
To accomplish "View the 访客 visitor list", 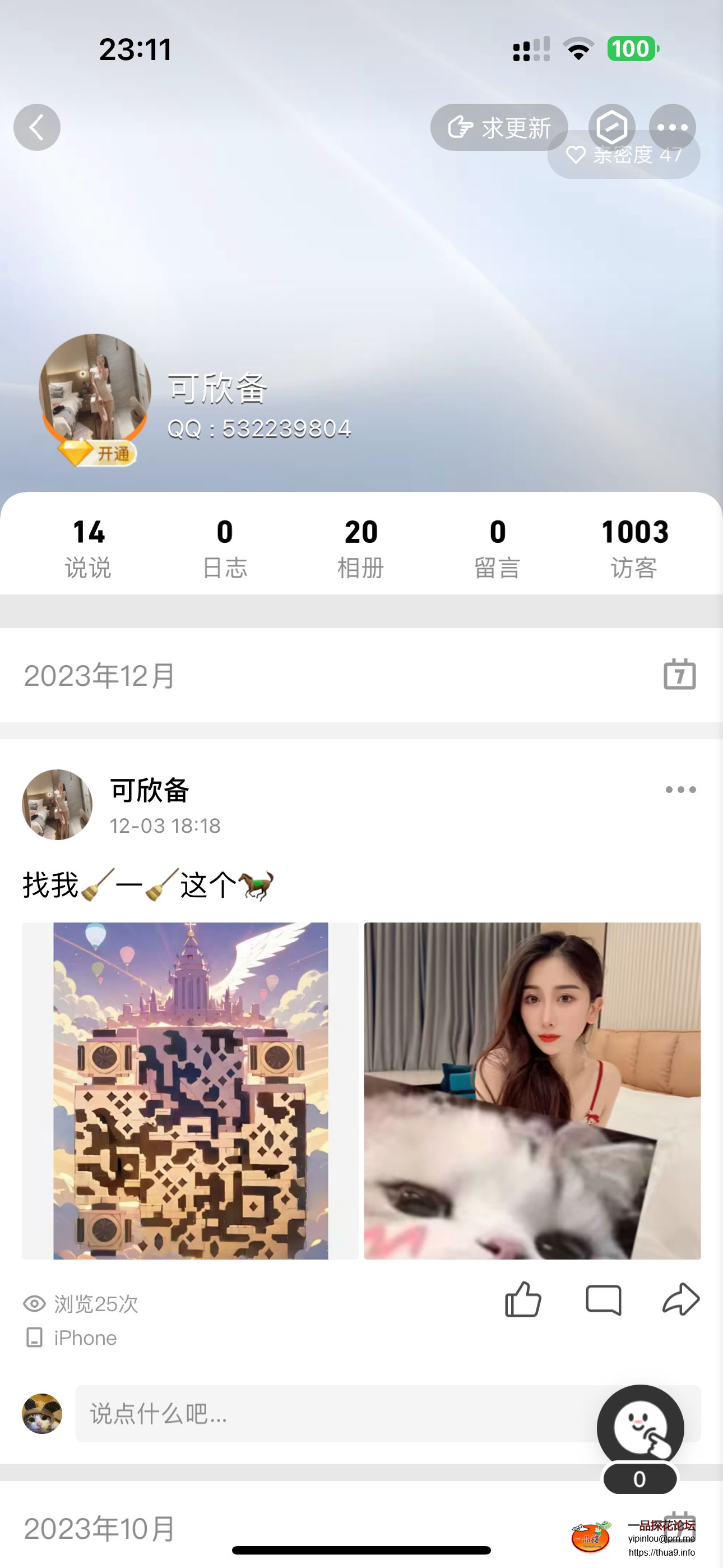I will tap(634, 547).
